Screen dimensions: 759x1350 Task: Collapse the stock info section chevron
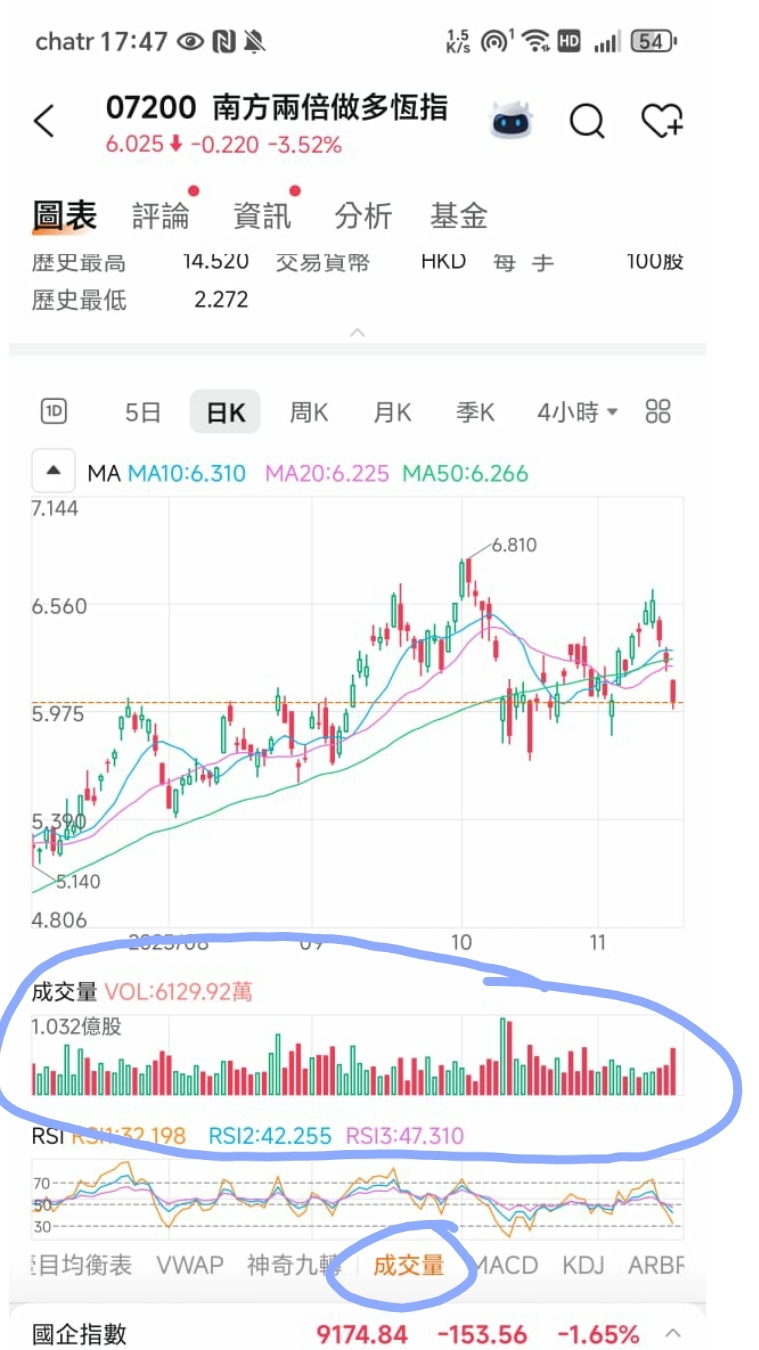pyautogui.click(x=358, y=332)
